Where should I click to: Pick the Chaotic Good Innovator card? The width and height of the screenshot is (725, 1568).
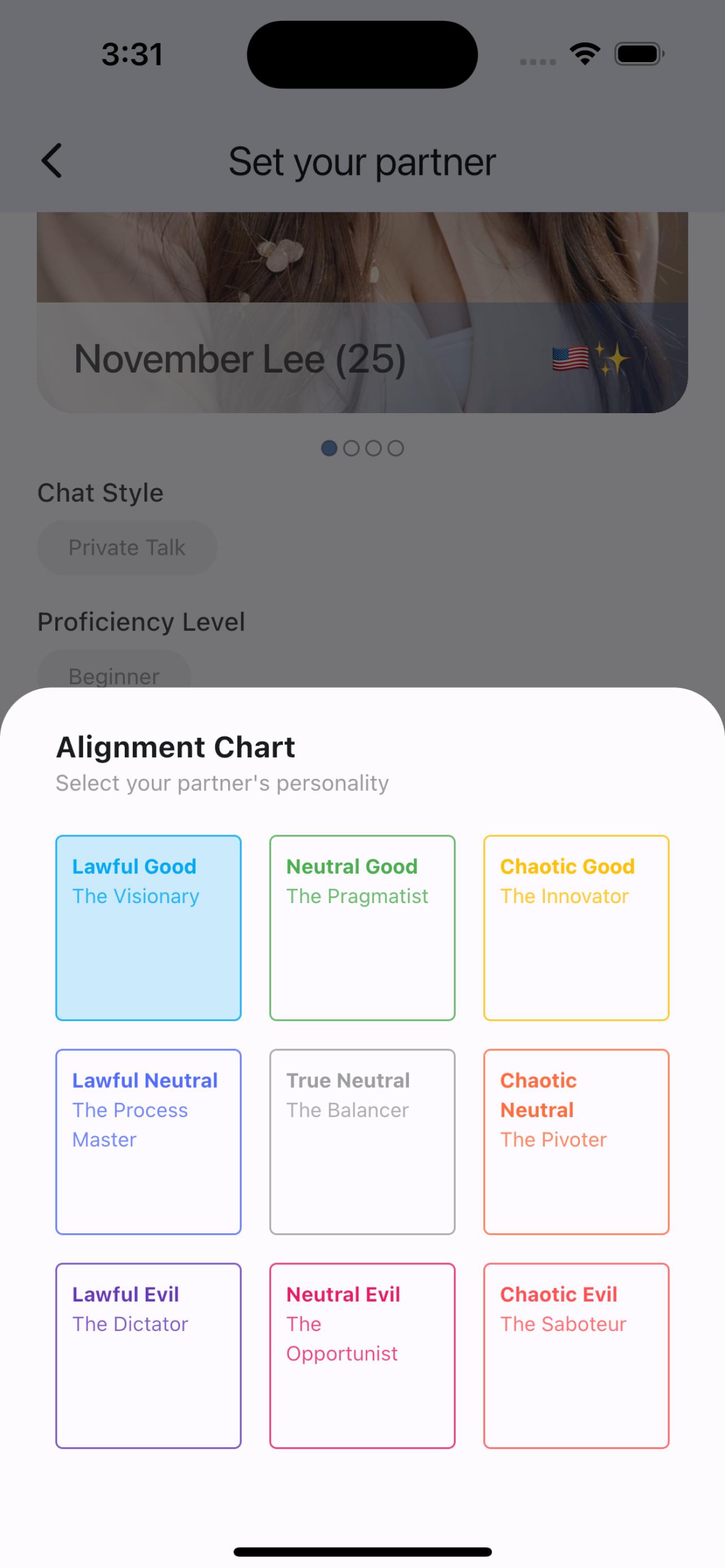576,928
